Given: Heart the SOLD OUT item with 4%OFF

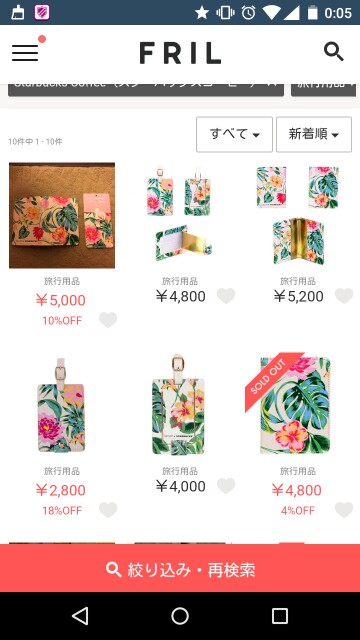Looking at the screenshot, I should (x=344, y=510).
